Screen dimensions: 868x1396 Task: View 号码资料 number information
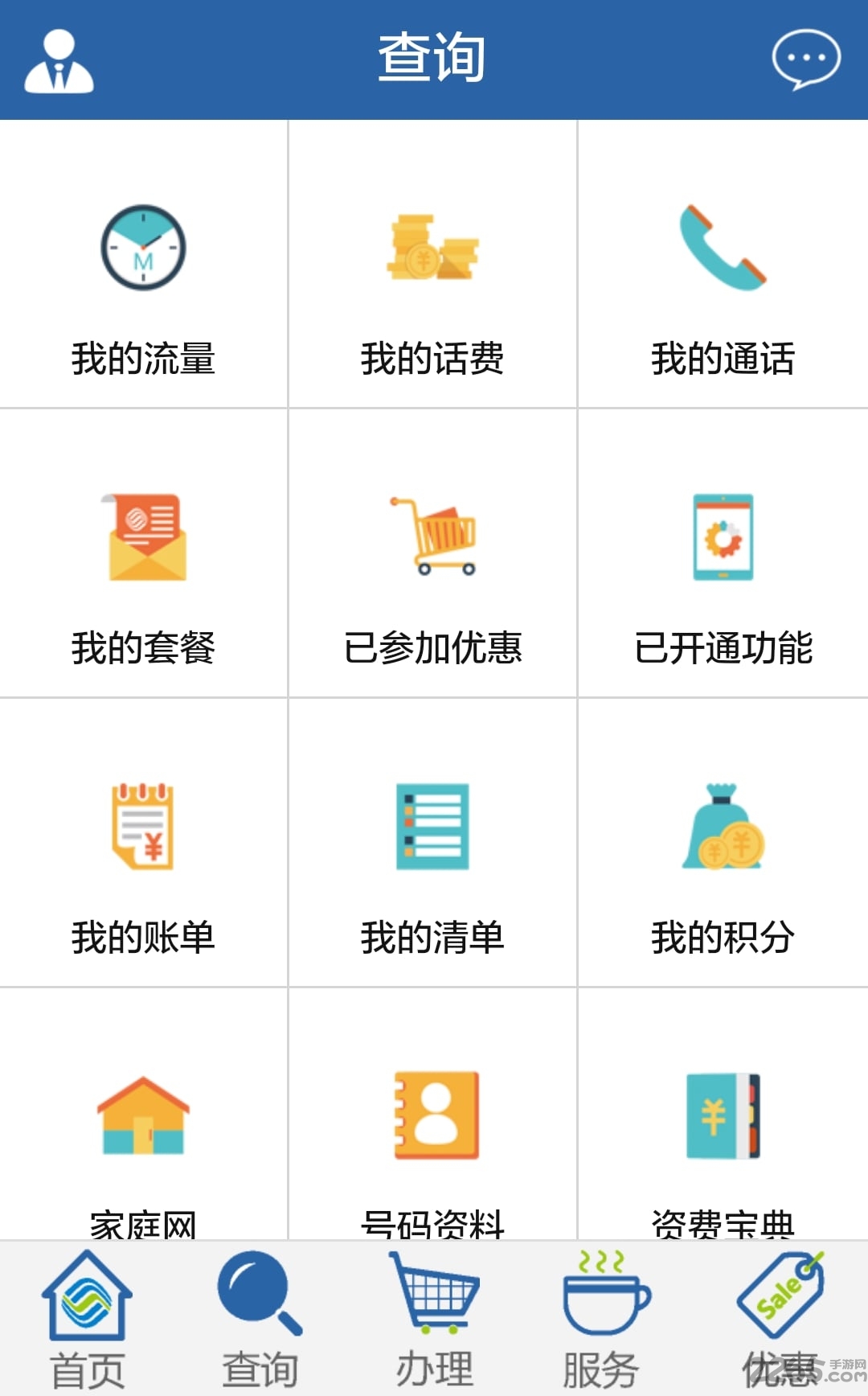pyautogui.click(x=432, y=1126)
